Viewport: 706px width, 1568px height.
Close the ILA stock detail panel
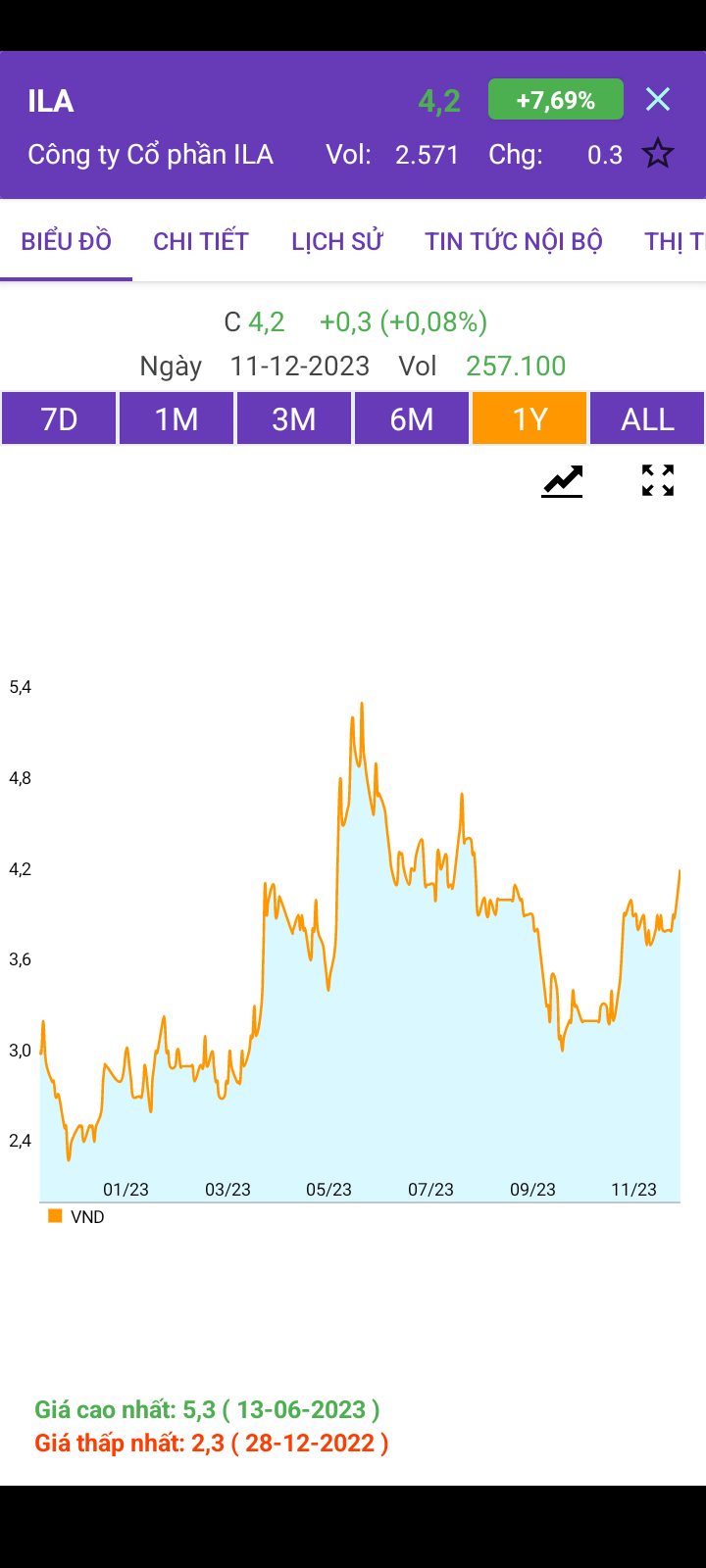[658, 99]
